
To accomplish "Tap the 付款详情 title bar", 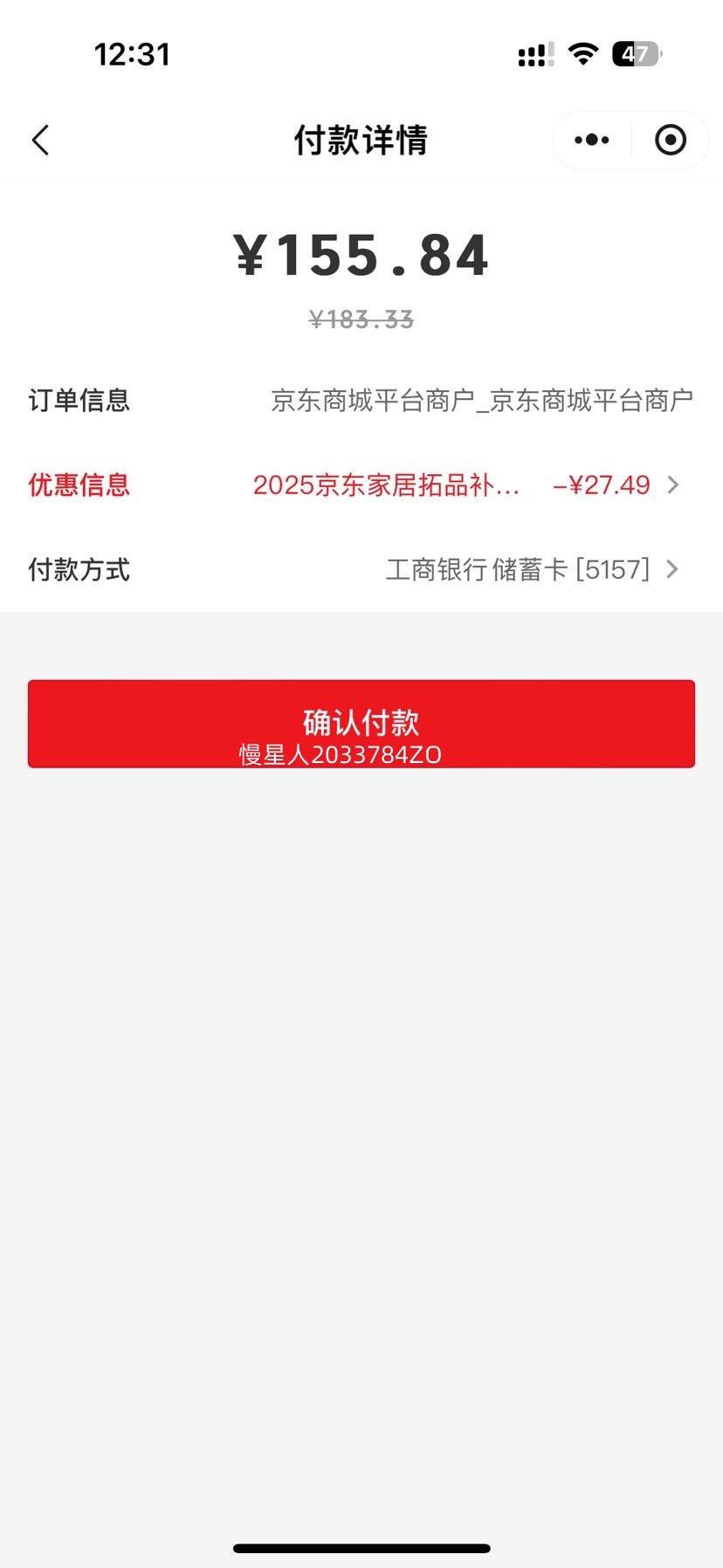I will point(361,140).
